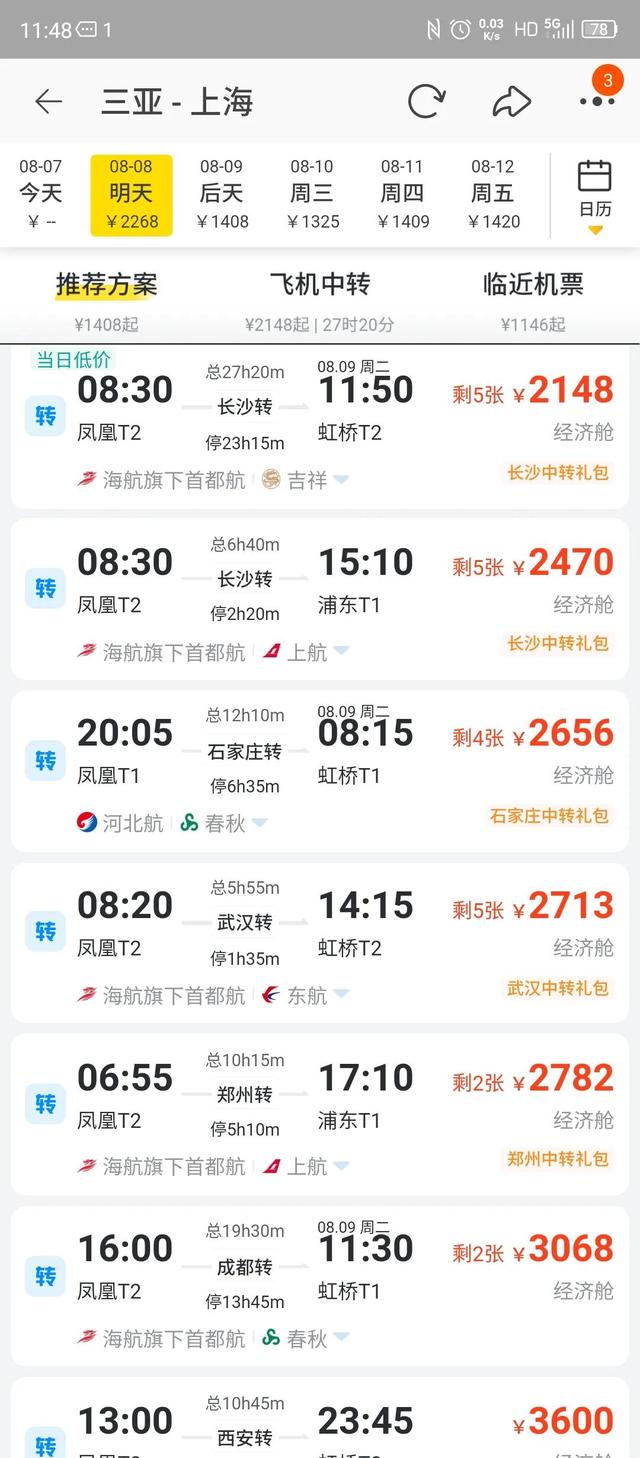Open the three-dot overflow menu

[x=597, y=101]
